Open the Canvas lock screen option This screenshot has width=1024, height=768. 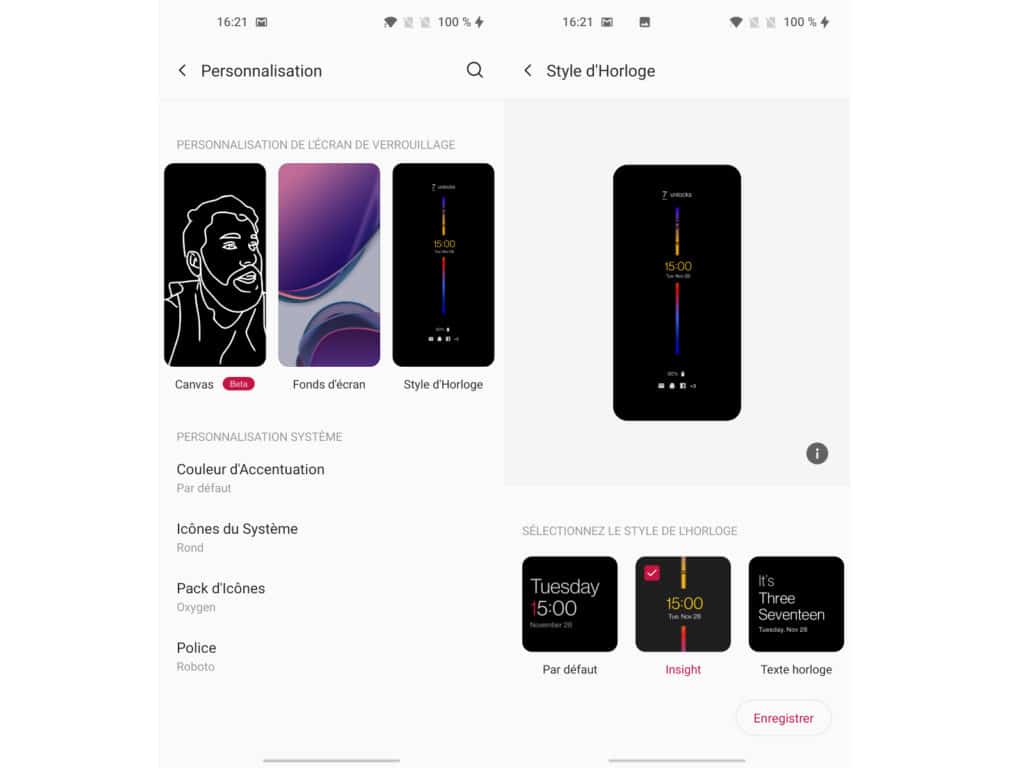[x=215, y=265]
